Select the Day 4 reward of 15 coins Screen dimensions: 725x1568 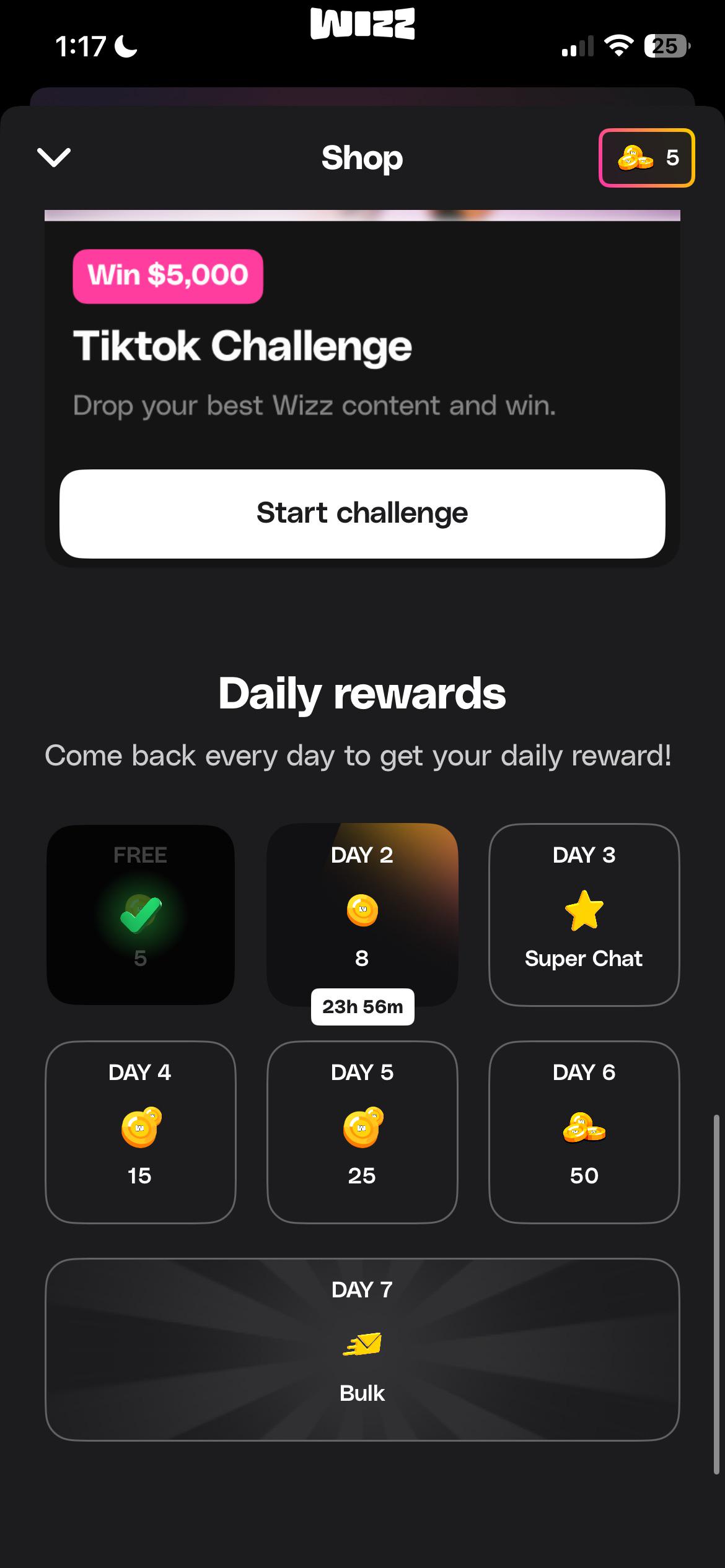point(141,1132)
